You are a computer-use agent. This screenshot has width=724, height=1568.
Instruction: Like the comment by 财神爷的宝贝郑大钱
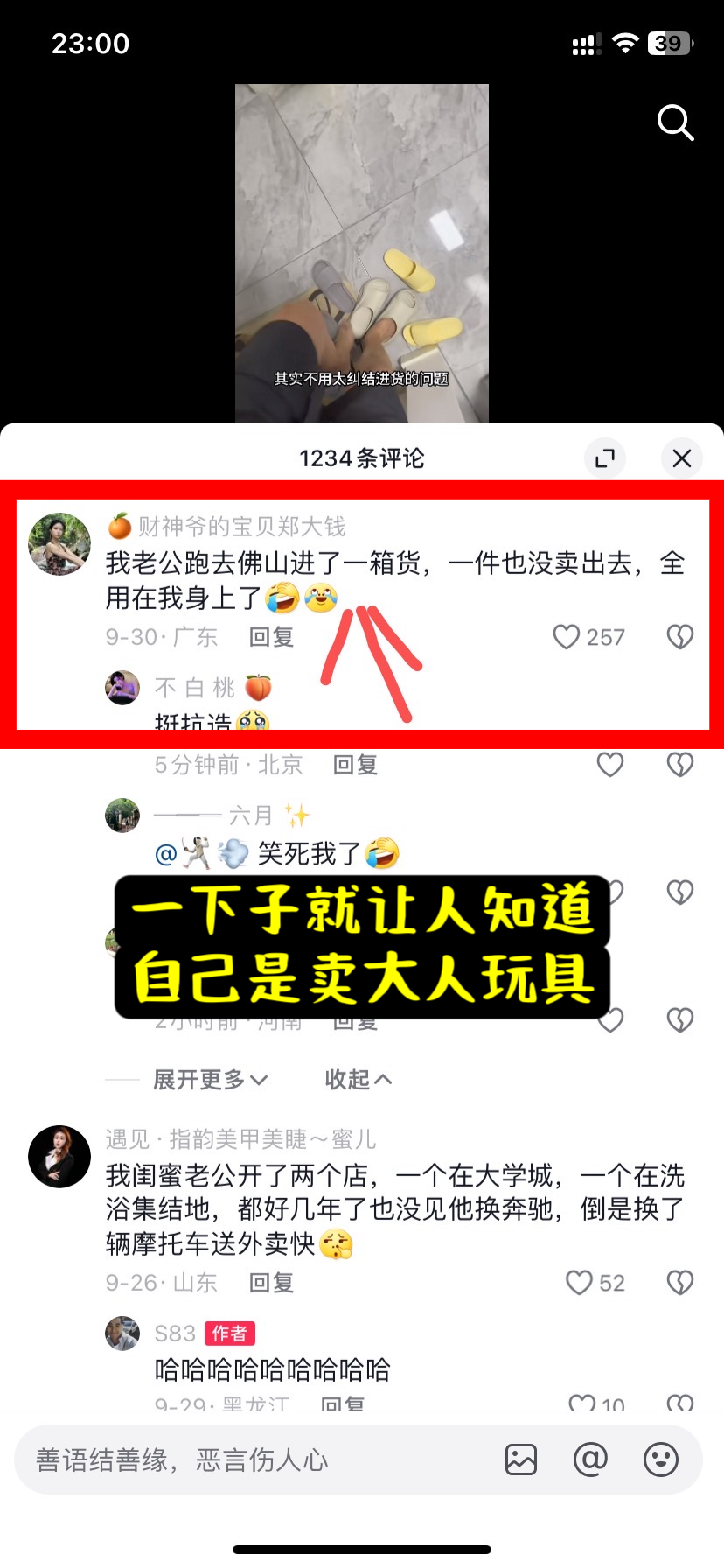(x=567, y=637)
